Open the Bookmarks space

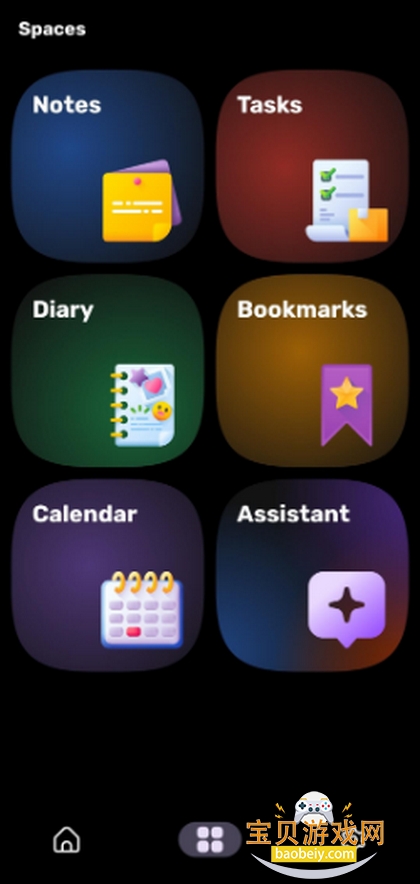312,371
